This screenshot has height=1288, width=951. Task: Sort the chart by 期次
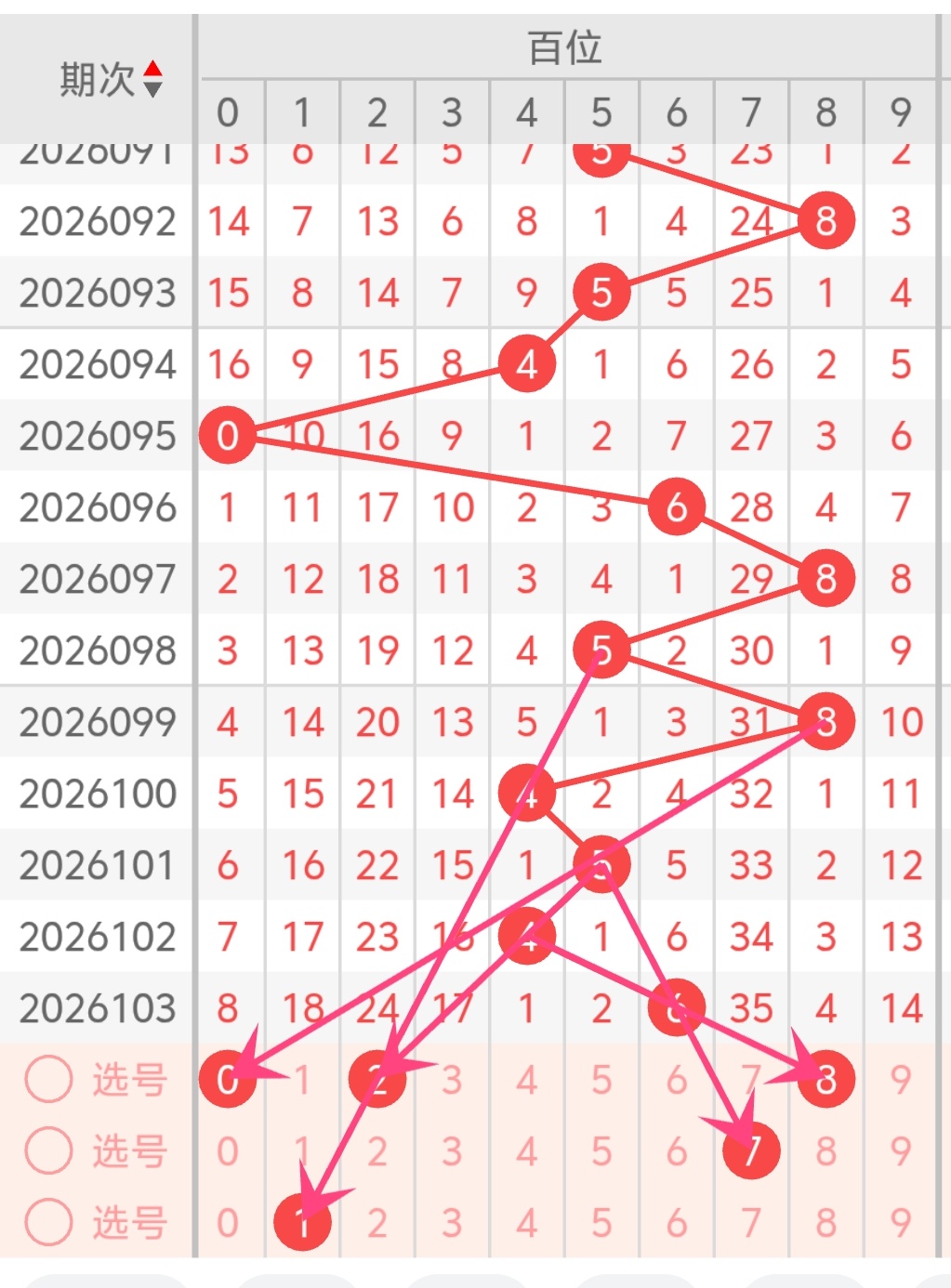pyautogui.click(x=152, y=79)
